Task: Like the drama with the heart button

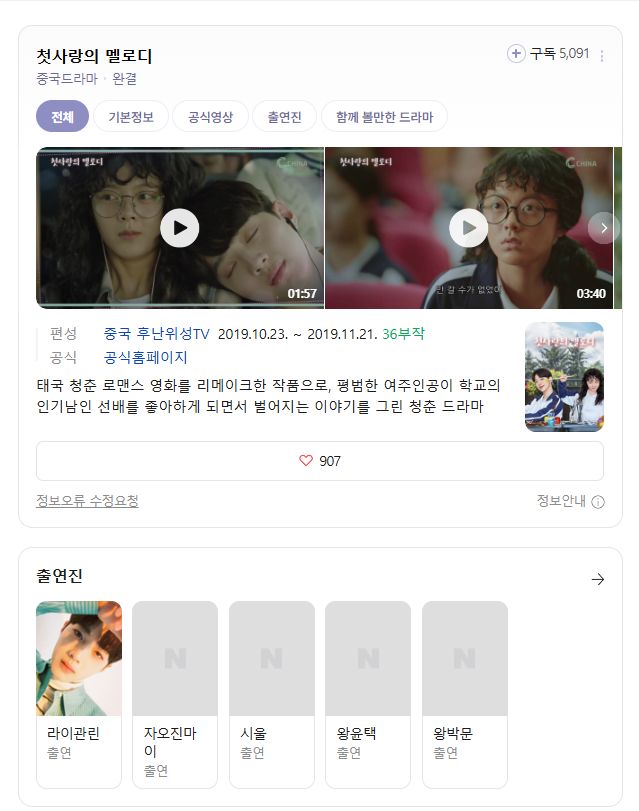Action: coord(319,461)
